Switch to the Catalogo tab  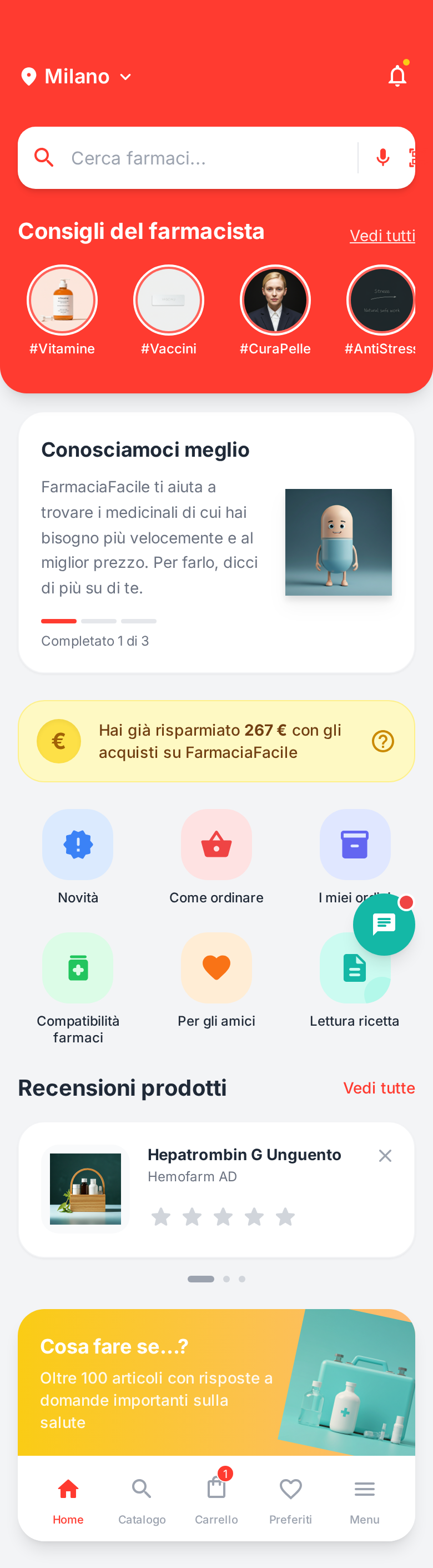142,1499
